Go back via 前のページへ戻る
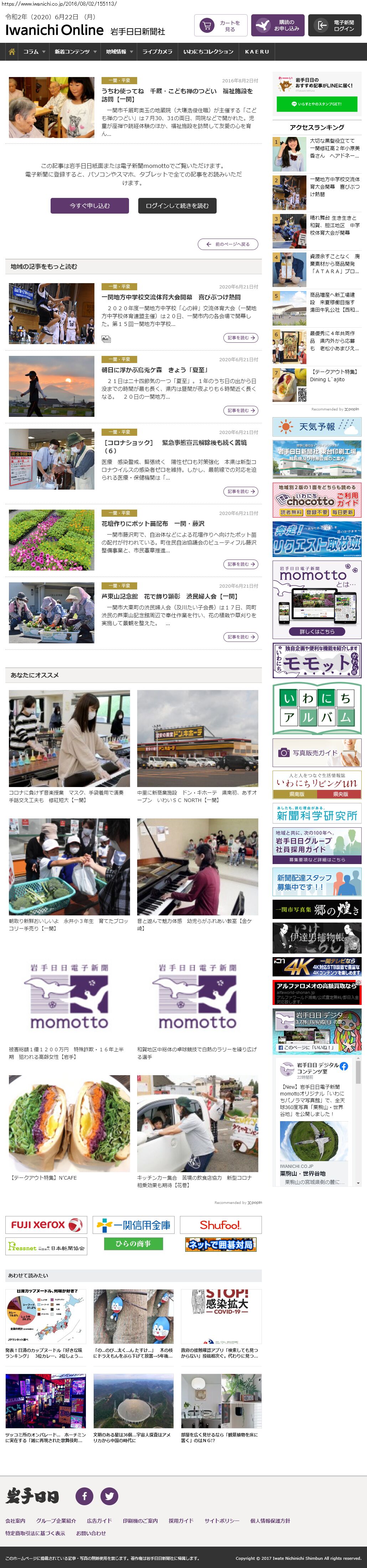367x1568 pixels. tap(228, 244)
